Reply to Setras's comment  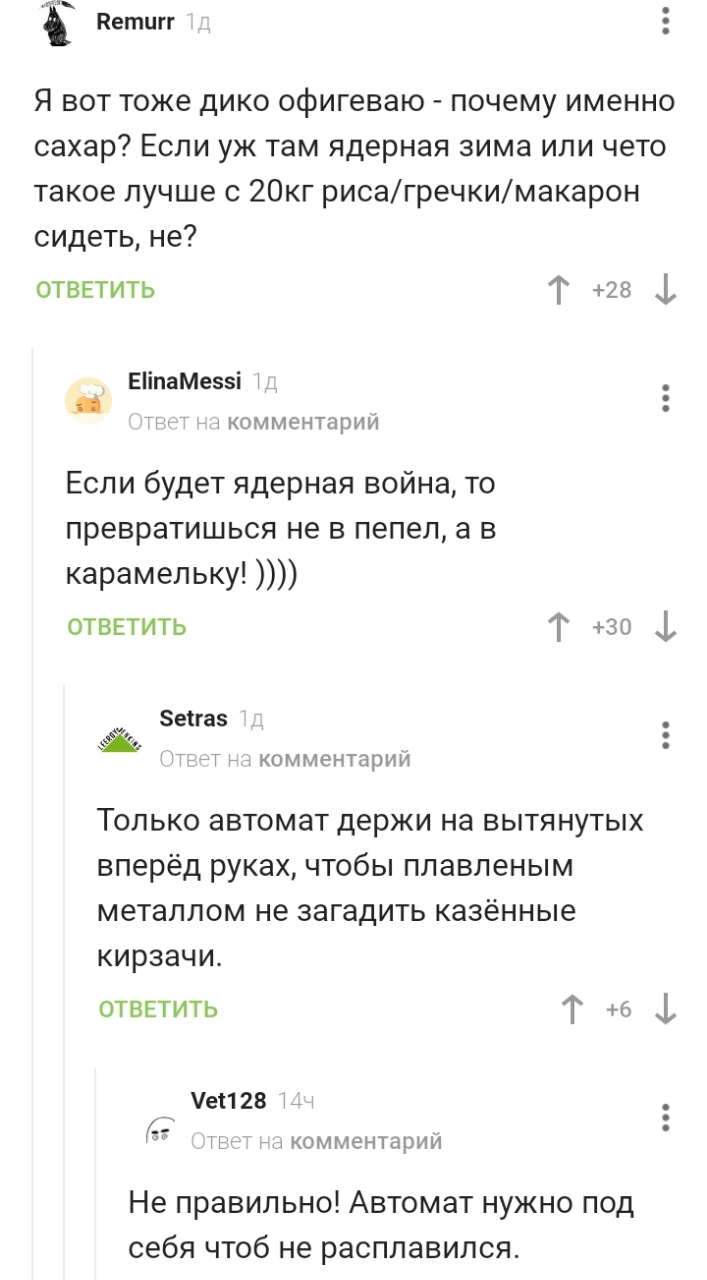pyautogui.click(x=158, y=1009)
